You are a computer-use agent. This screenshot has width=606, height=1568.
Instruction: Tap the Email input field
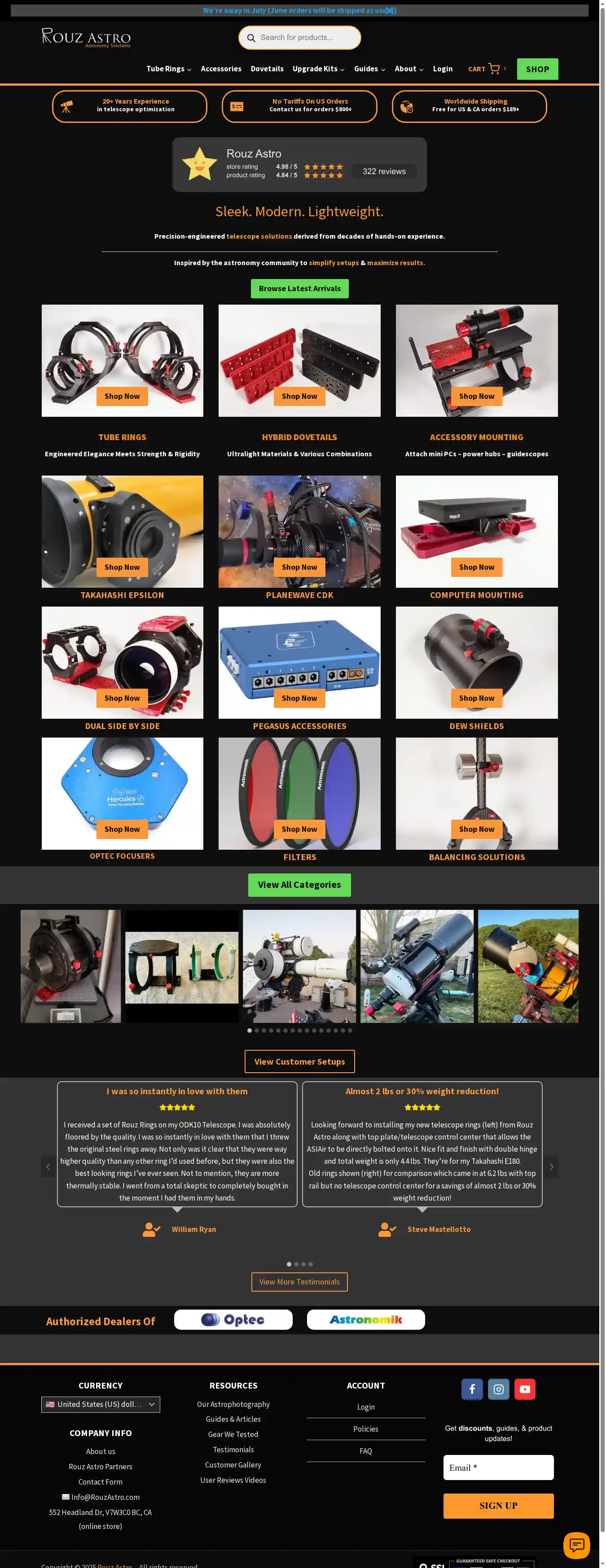coord(498,1468)
